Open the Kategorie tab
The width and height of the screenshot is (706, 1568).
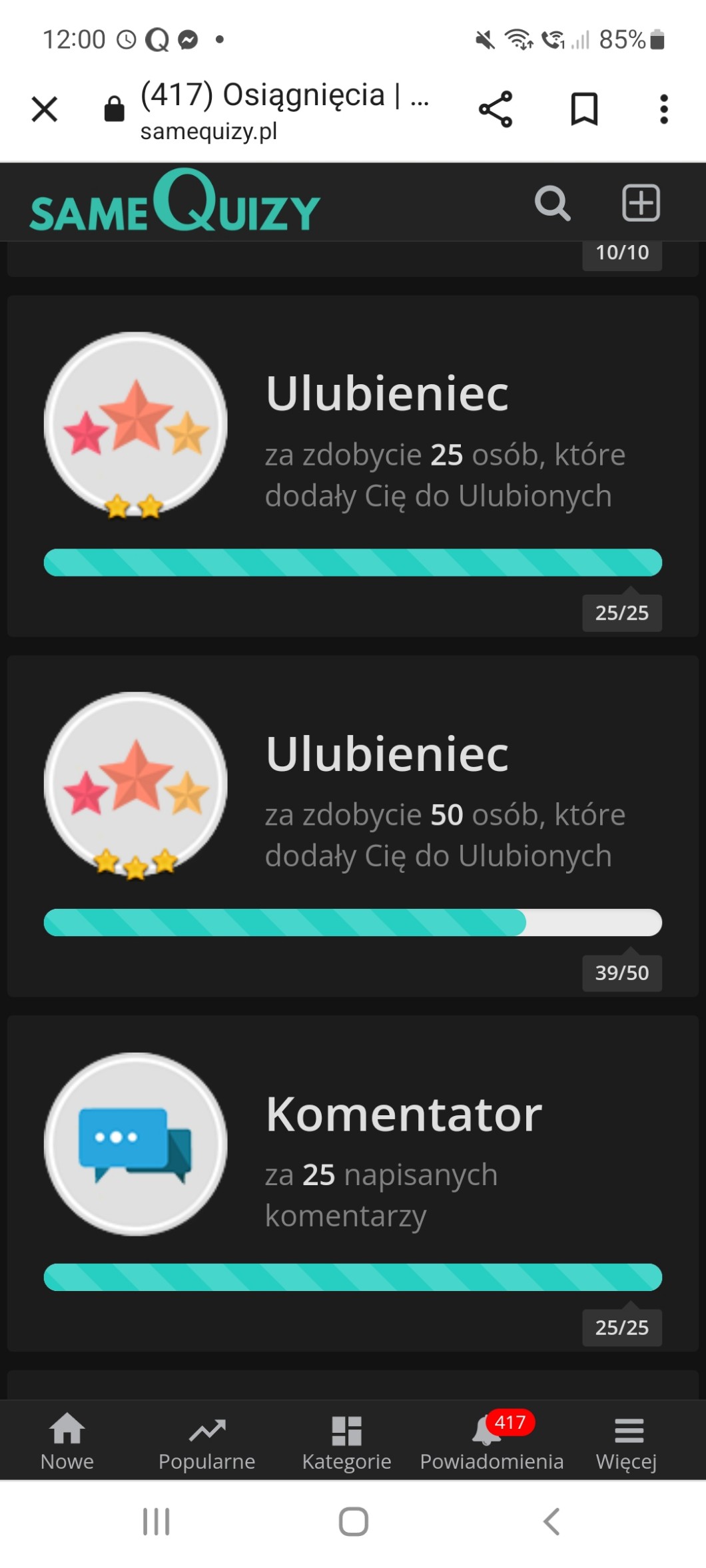click(346, 1441)
